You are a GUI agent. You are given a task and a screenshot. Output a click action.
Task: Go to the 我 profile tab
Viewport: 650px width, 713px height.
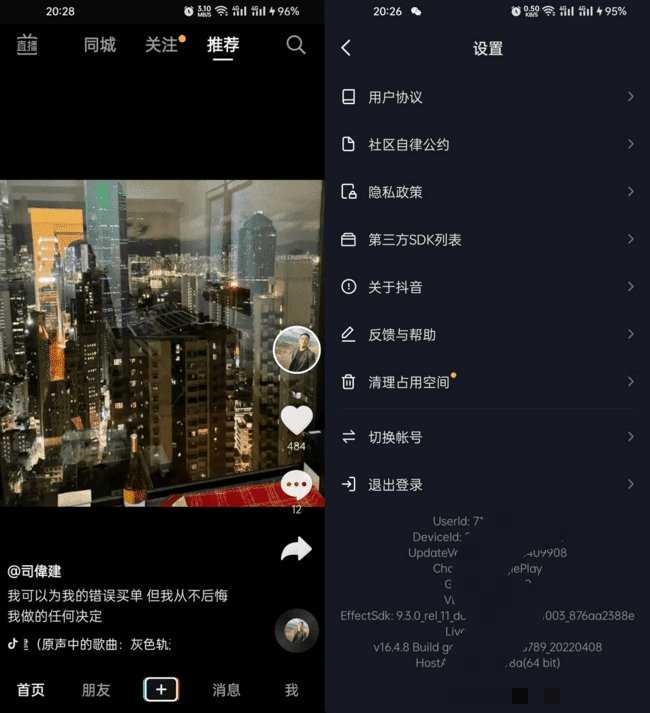tap(291, 690)
